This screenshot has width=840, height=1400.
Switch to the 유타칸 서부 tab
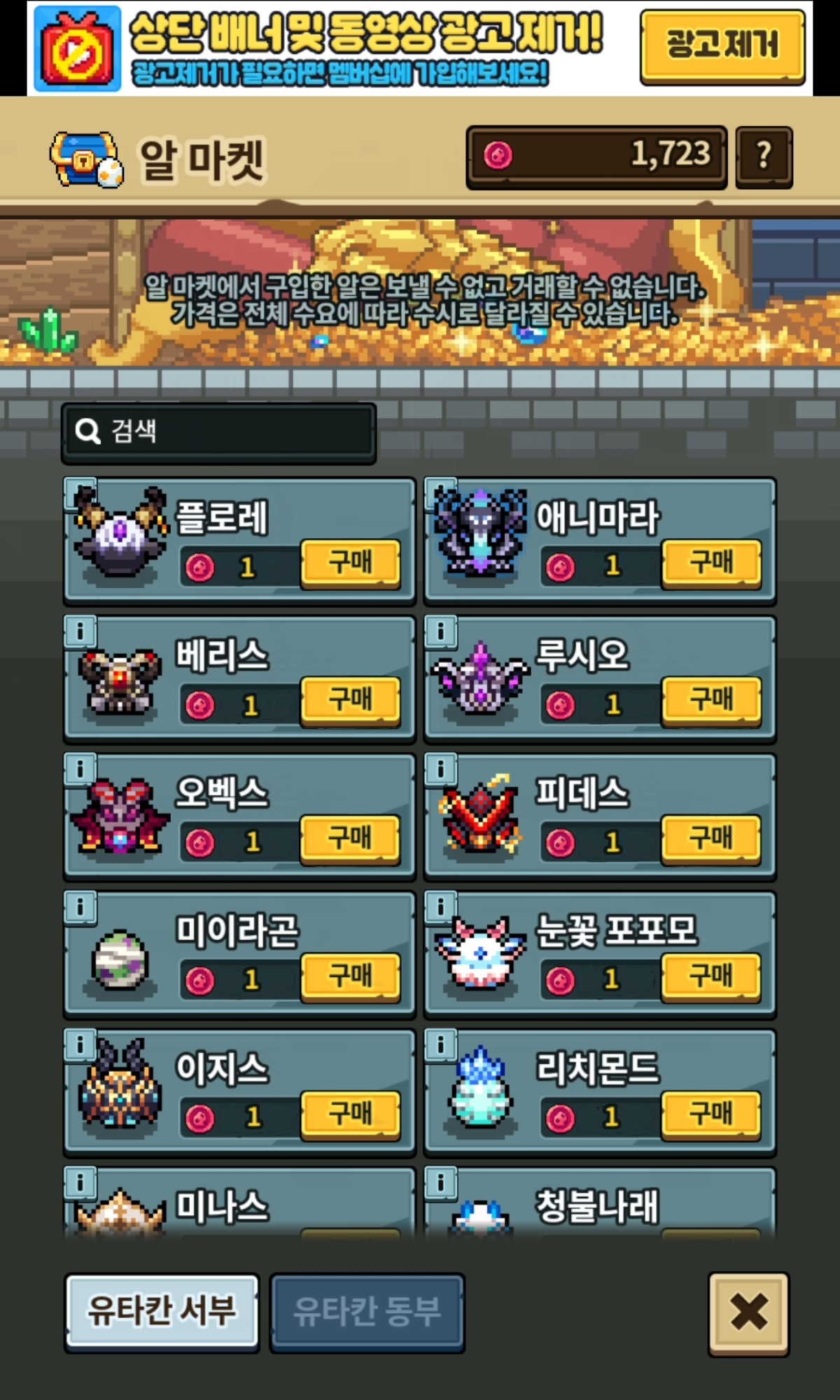point(161,1310)
